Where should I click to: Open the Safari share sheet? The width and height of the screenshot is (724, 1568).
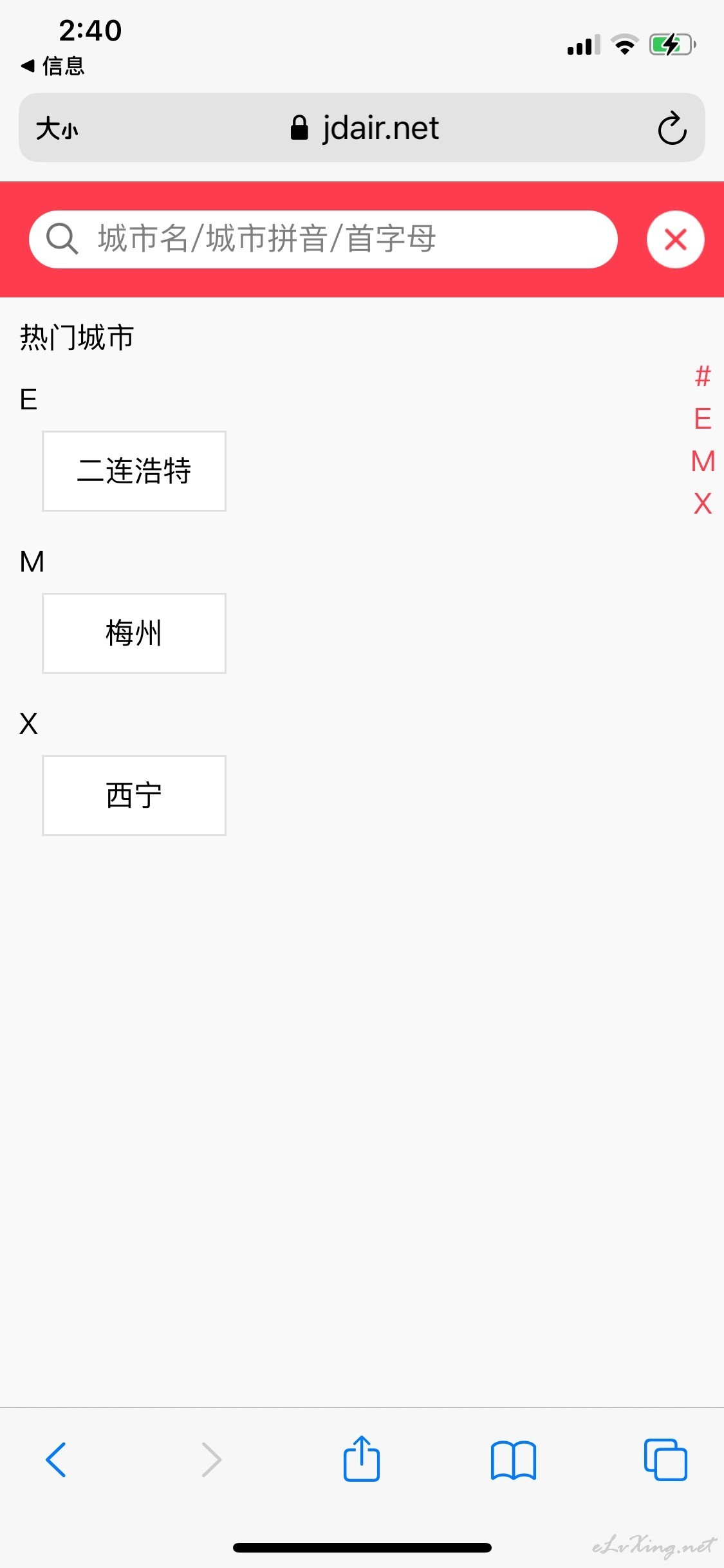coord(362,1458)
